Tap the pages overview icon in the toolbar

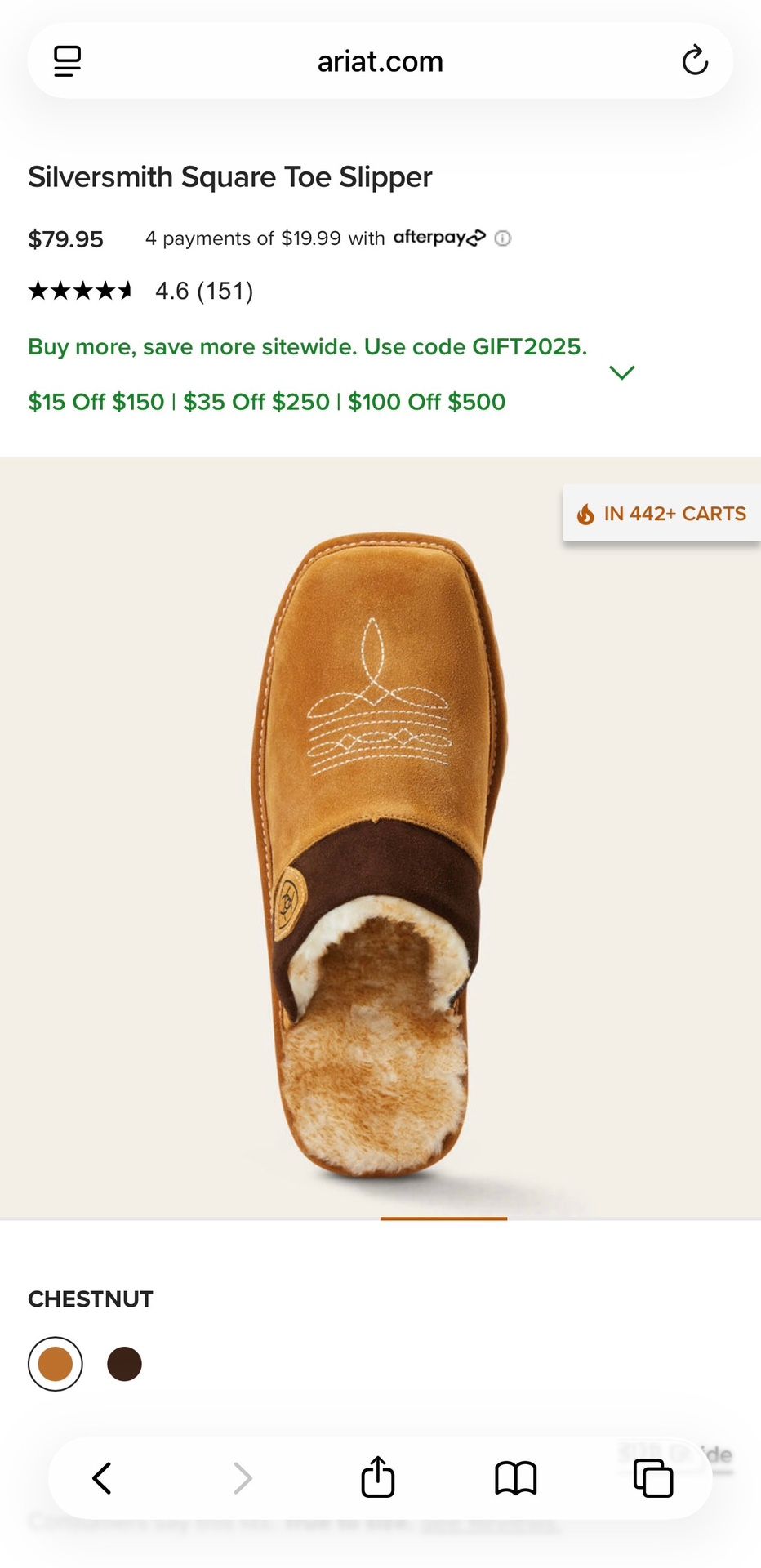click(x=652, y=1477)
